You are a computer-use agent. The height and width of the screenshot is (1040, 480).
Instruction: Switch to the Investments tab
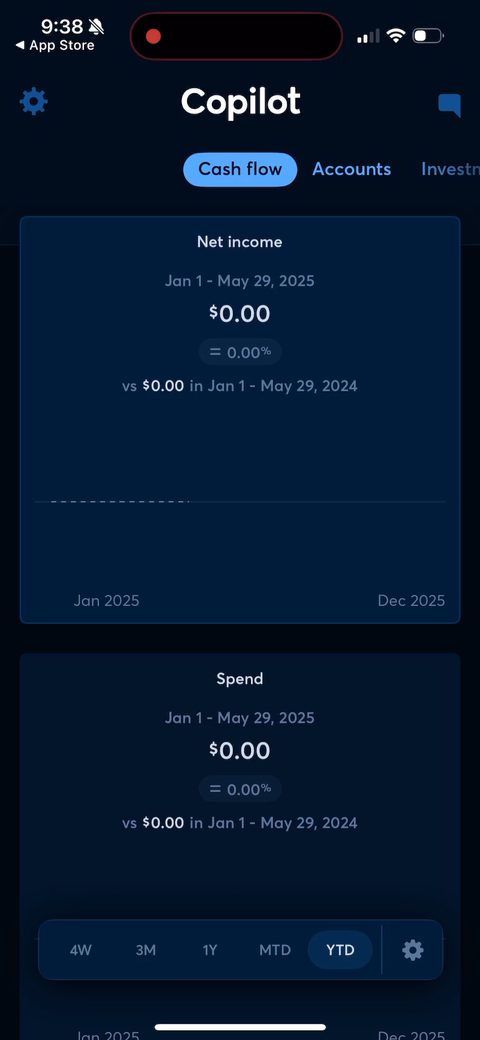click(450, 169)
